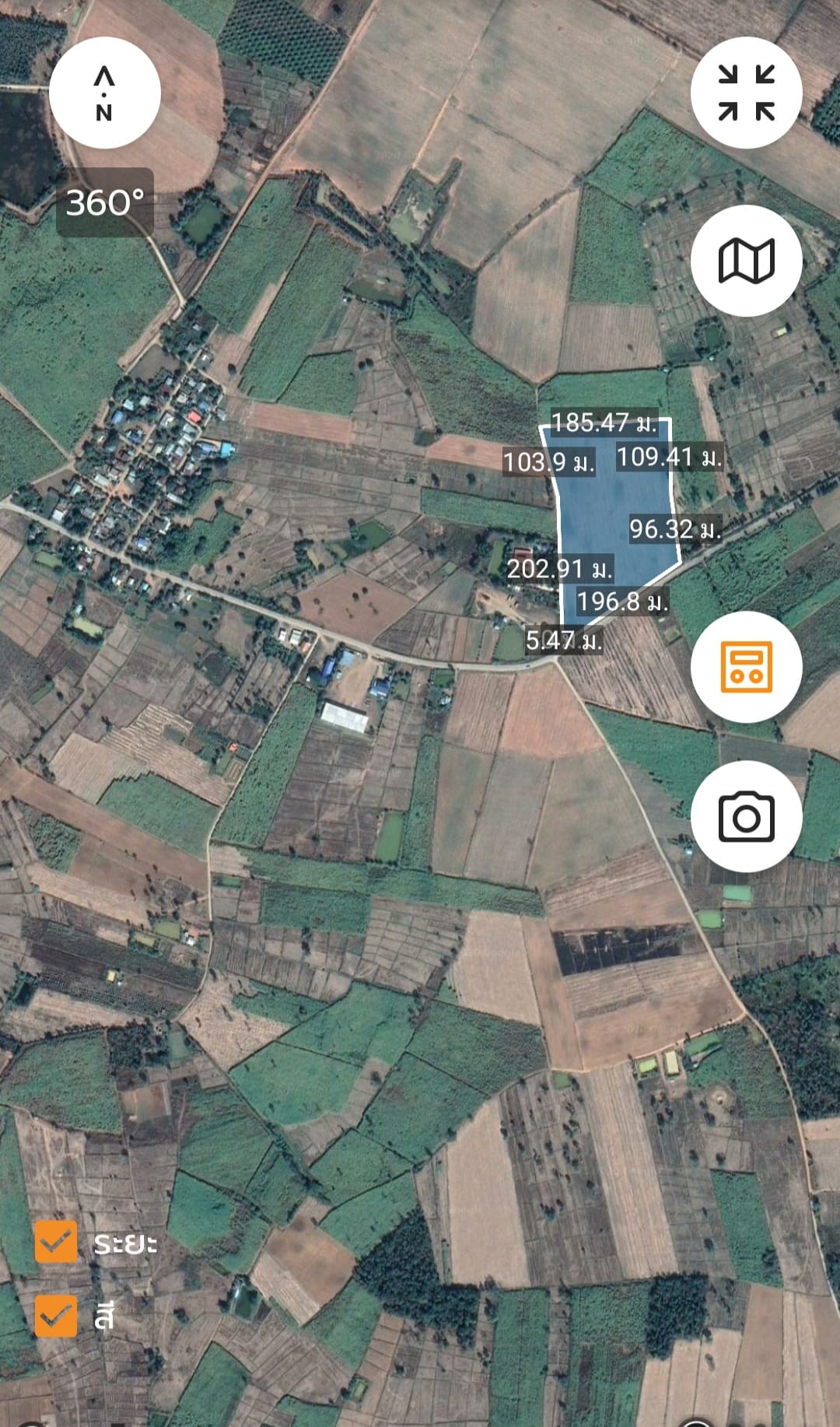Exit fullscreen with the collapse arrows button
Viewport: 840px width, 1427px height.
746,93
